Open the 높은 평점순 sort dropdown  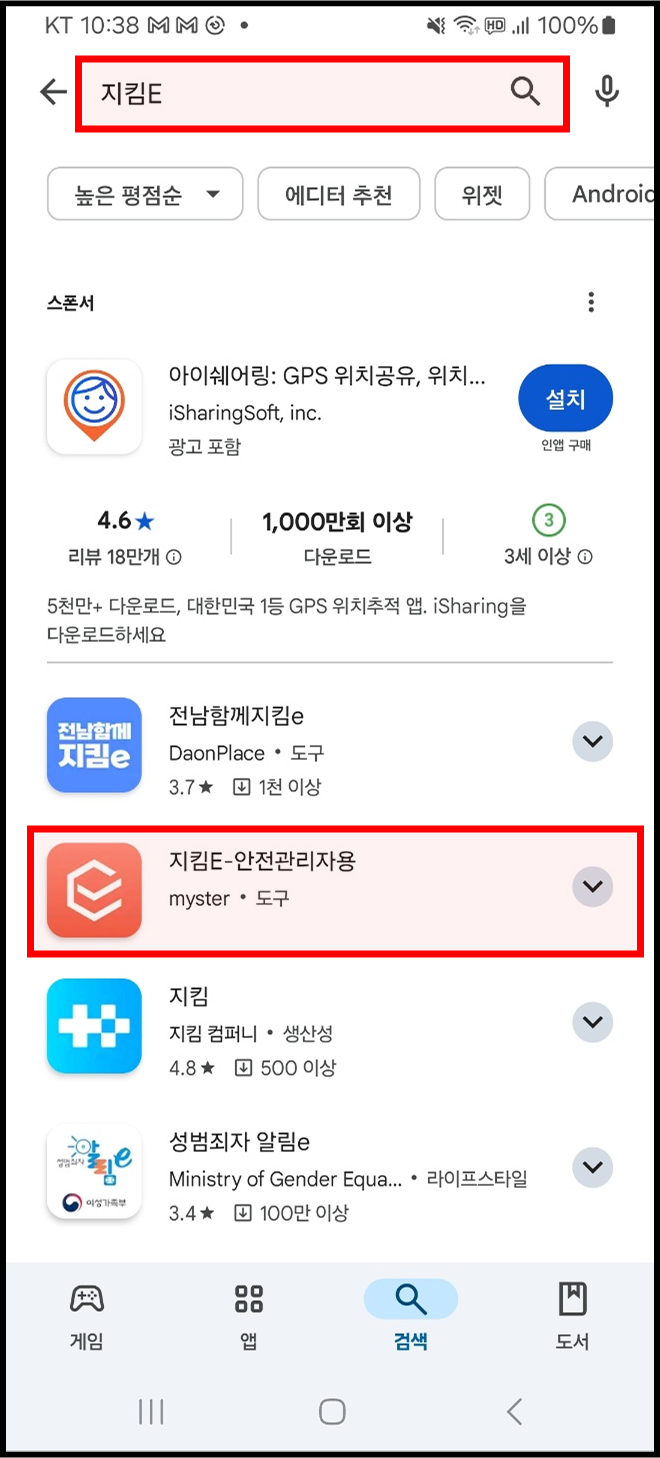145,194
